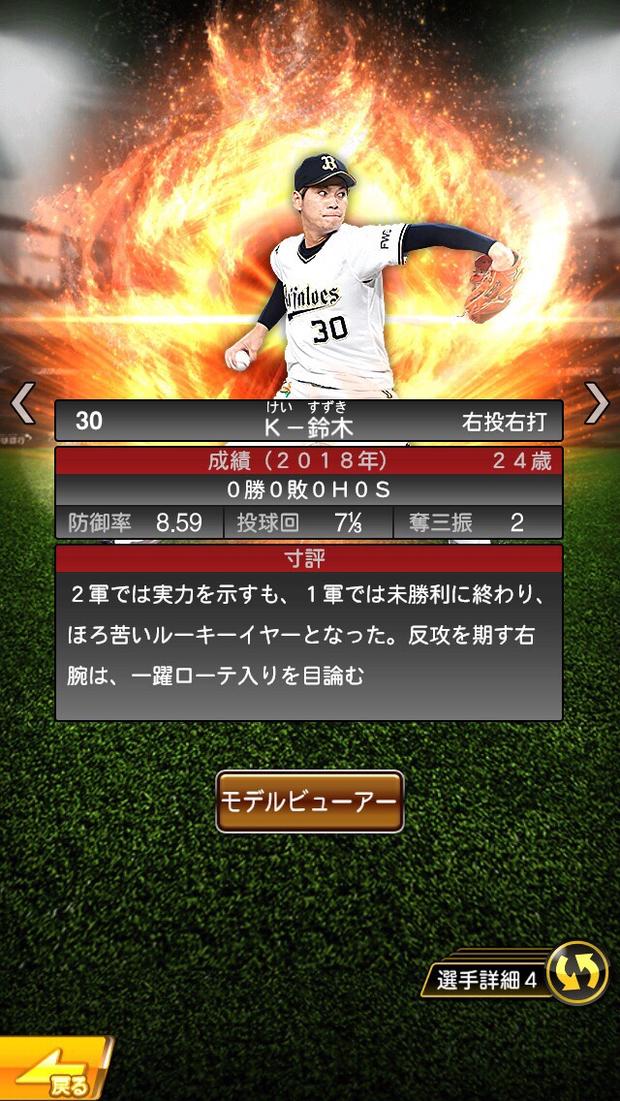
Task: Go to the next player with the right arrow
Action: [x=596, y=403]
